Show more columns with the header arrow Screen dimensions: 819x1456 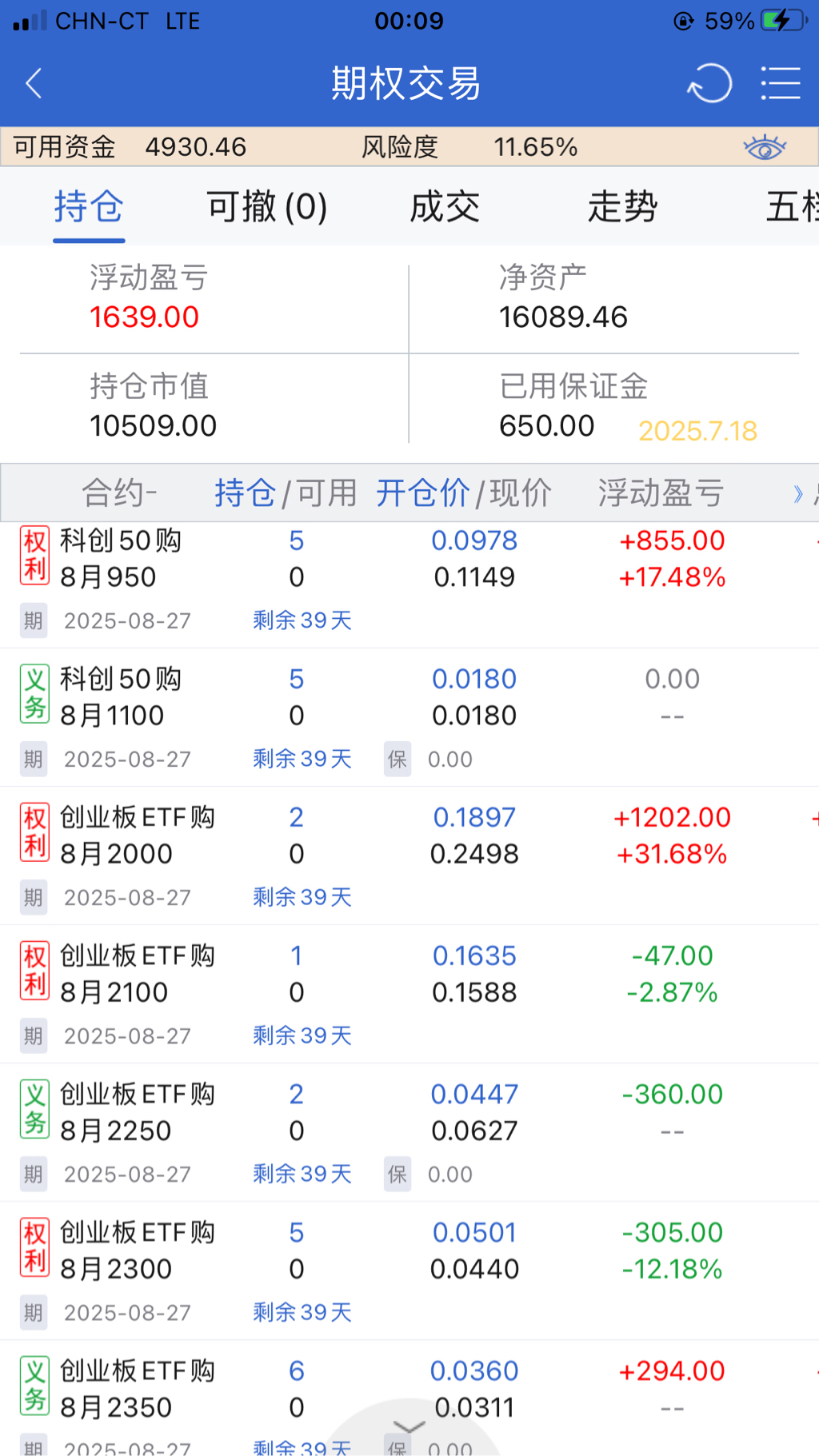click(797, 493)
